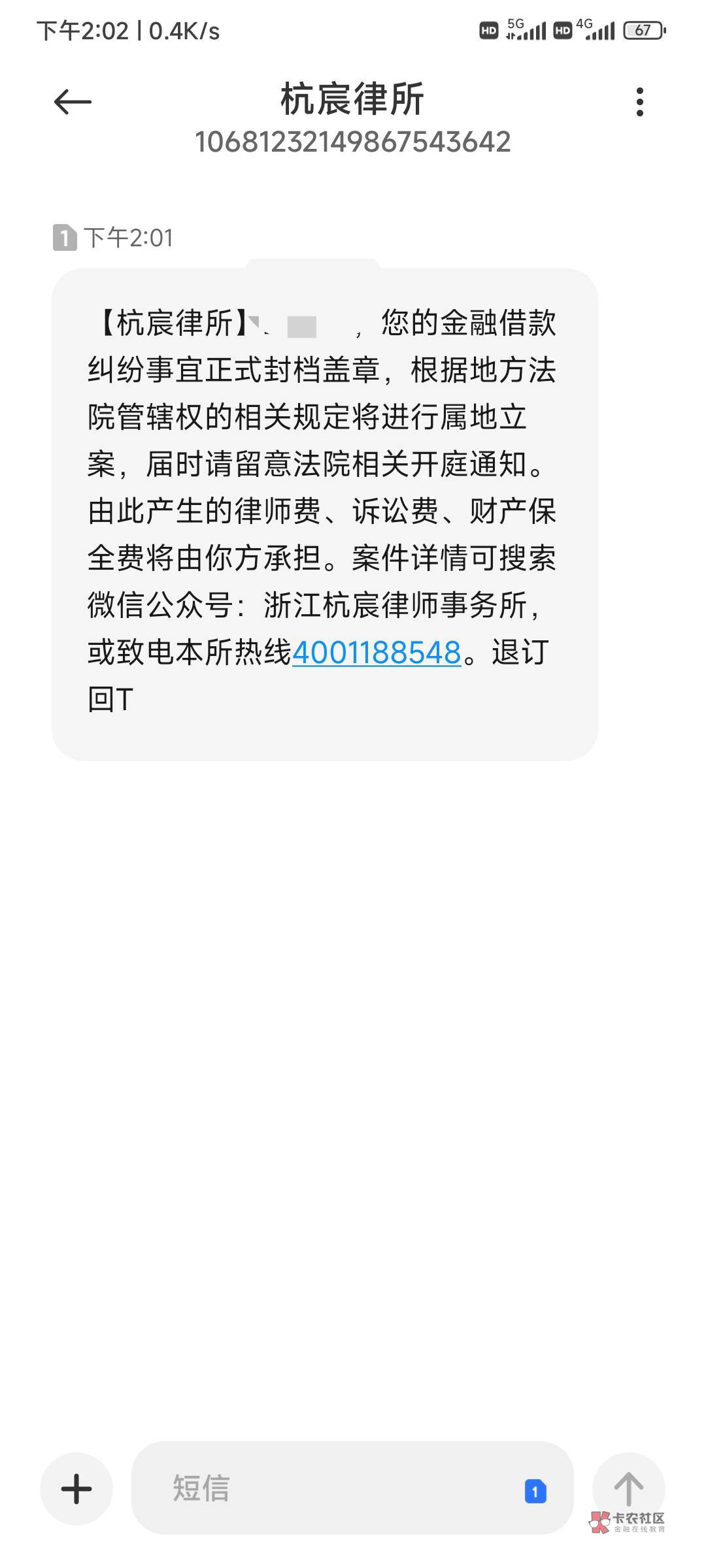The width and height of the screenshot is (706, 1568).
Task: Tap the plus attachment button
Action: pyautogui.click(x=76, y=1490)
